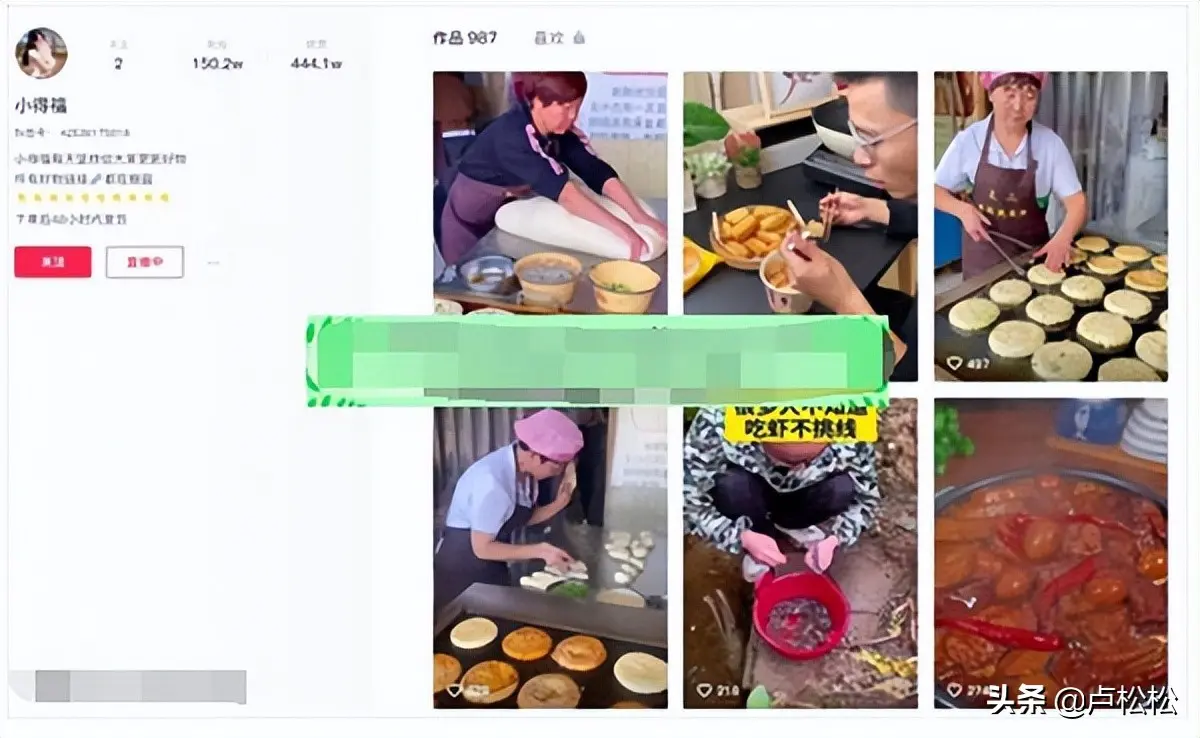Open 小得福's profile avatar

click(41, 53)
